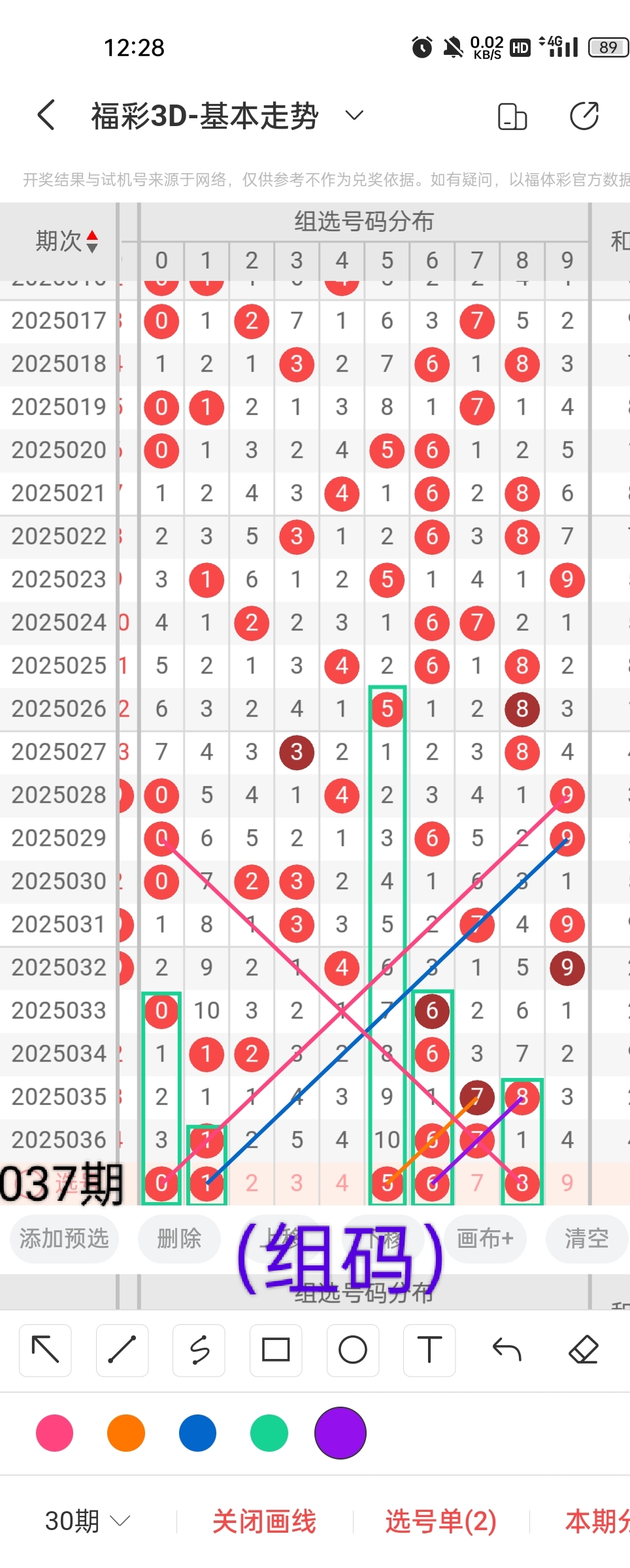Select the circle drawing tool
630x1568 pixels.
[353, 1350]
